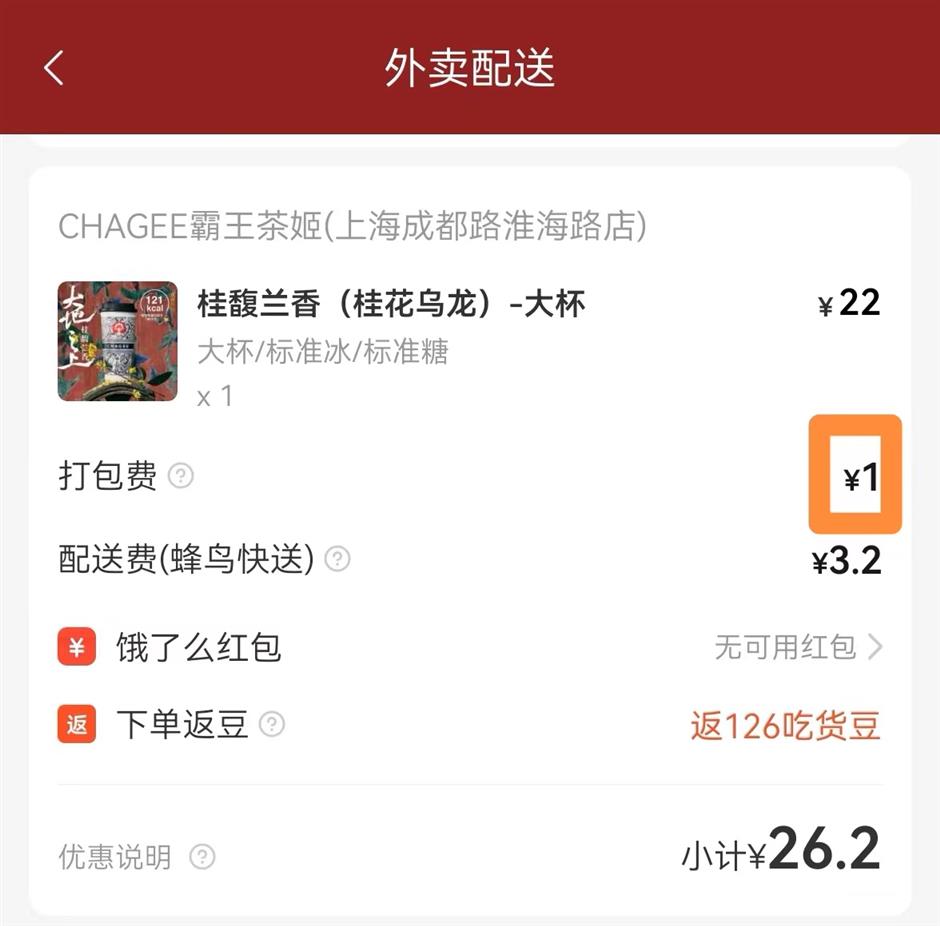Open the 下单返豆 help icon
940x926 pixels.
click(272, 724)
